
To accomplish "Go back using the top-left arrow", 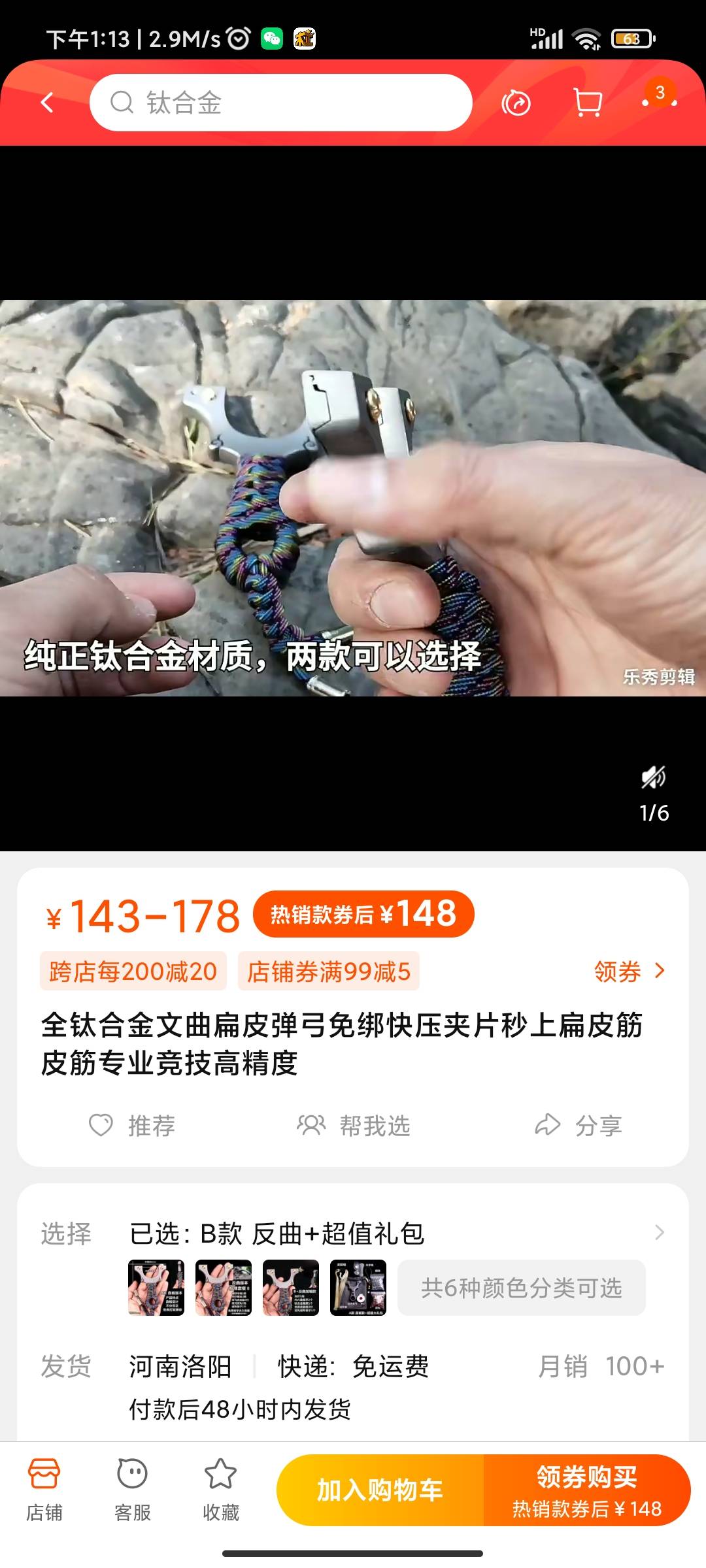I will [47, 103].
